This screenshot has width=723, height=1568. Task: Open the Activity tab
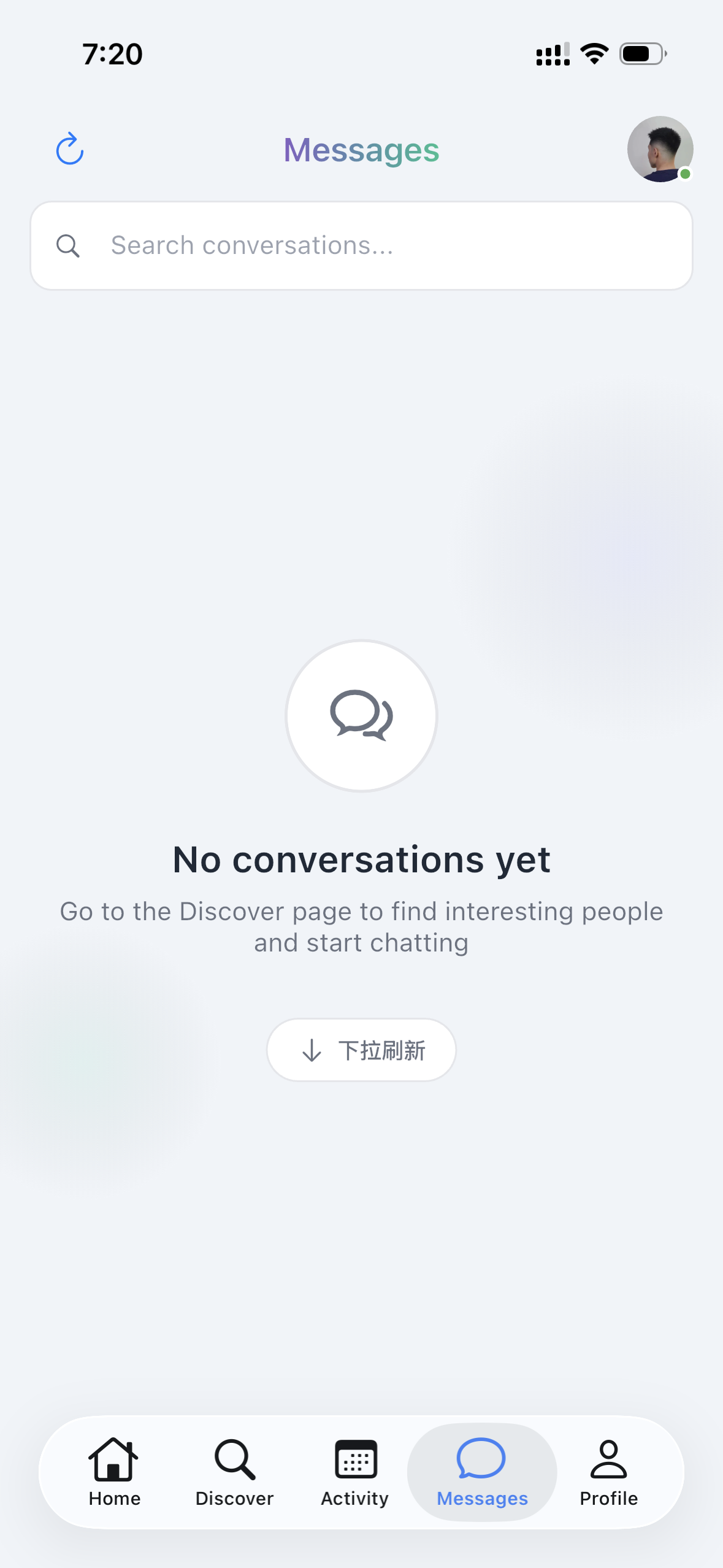[x=355, y=1472]
